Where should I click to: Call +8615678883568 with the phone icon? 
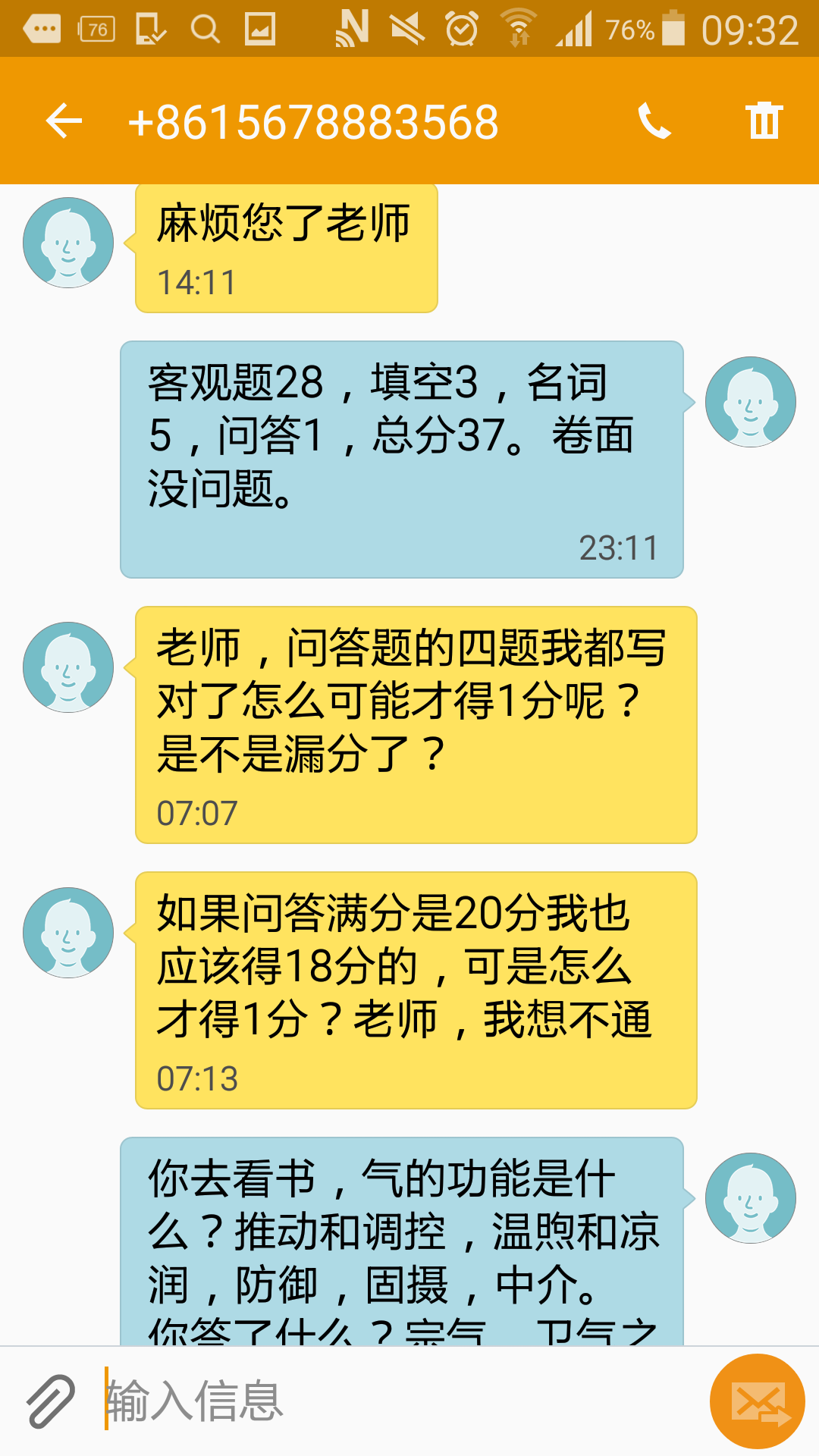tap(654, 121)
